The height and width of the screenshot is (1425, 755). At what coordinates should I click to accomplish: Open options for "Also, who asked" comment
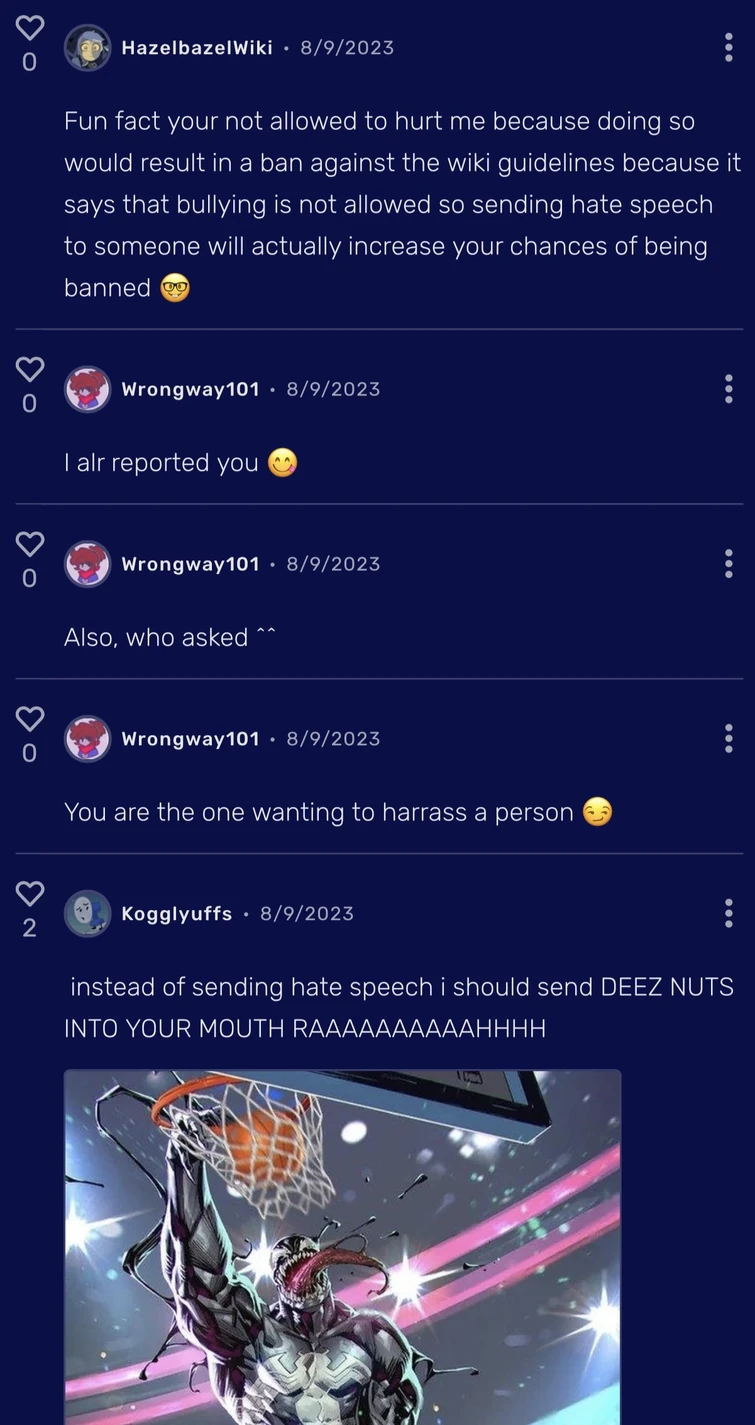coord(728,563)
